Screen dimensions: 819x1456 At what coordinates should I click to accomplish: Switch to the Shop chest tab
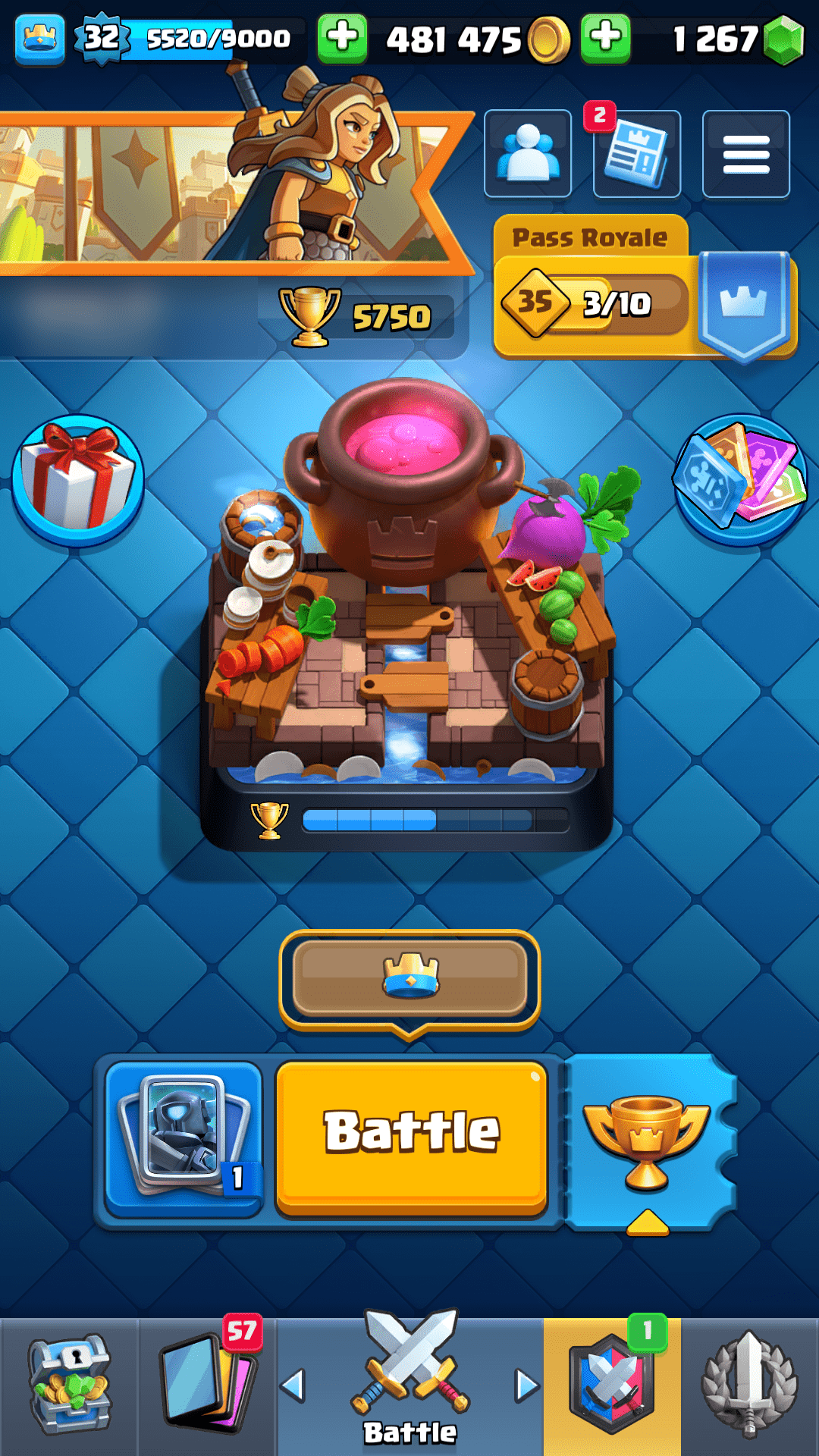click(x=69, y=1386)
